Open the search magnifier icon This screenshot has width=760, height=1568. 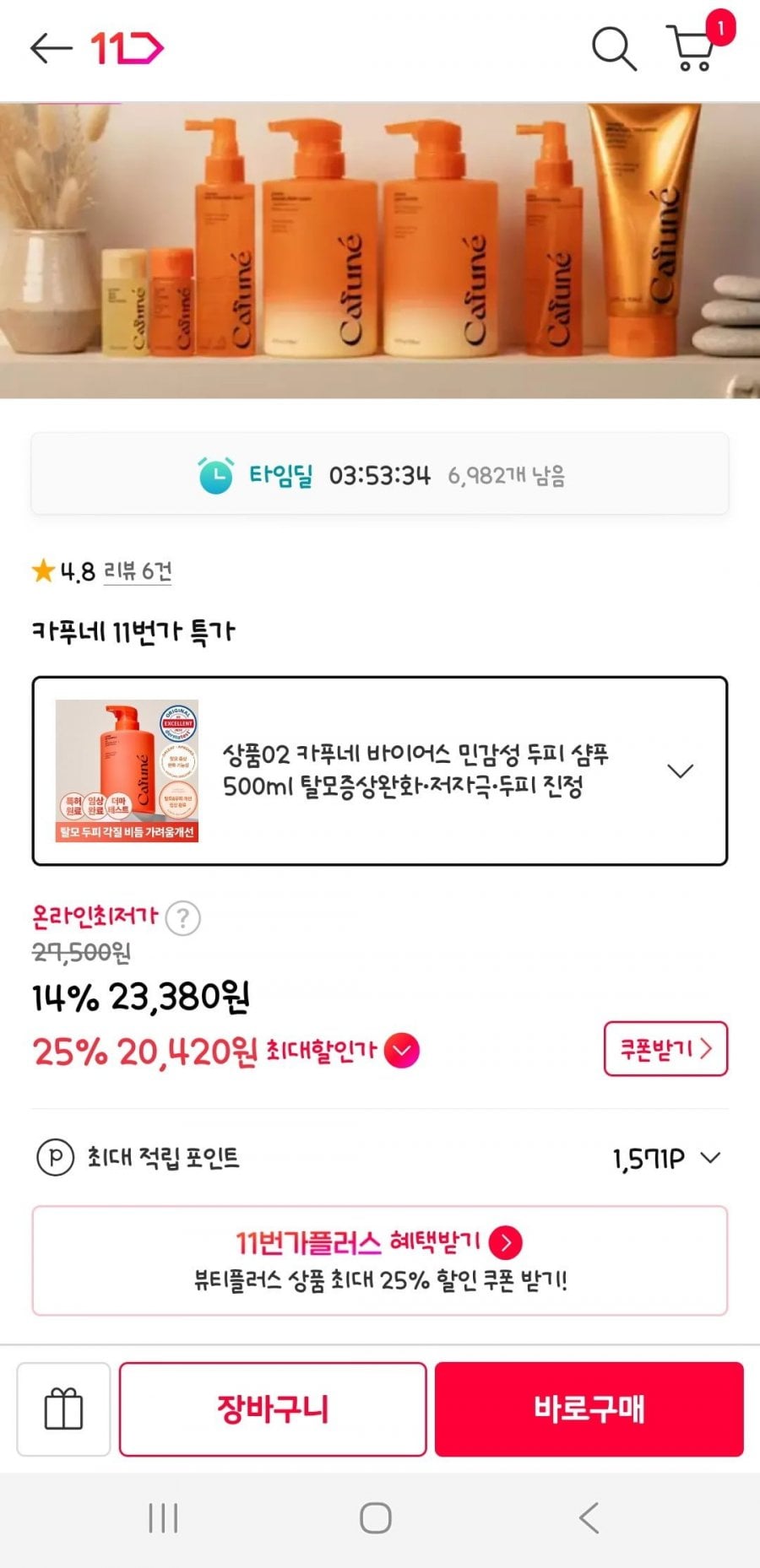(614, 49)
